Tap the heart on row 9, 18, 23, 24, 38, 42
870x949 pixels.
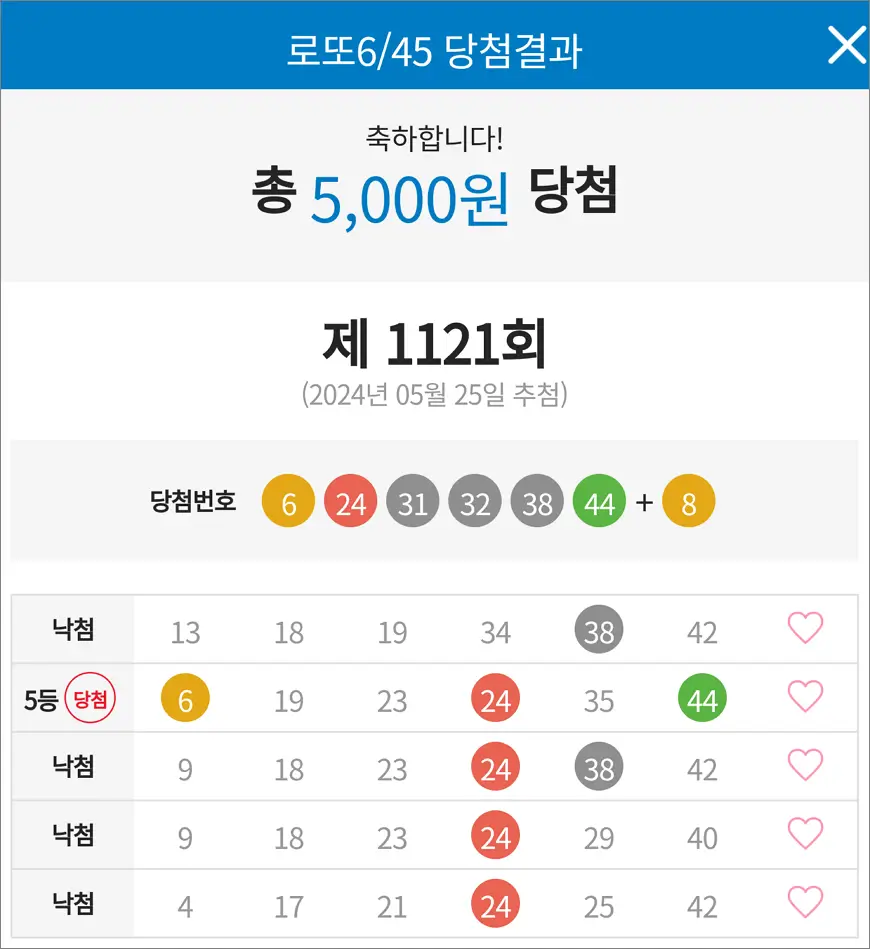pos(805,765)
